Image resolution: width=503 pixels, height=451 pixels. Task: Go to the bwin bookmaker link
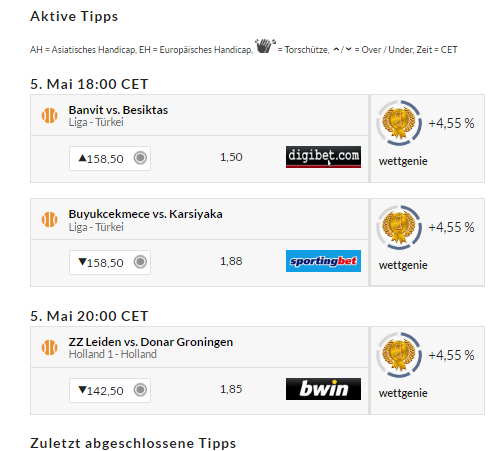click(323, 389)
